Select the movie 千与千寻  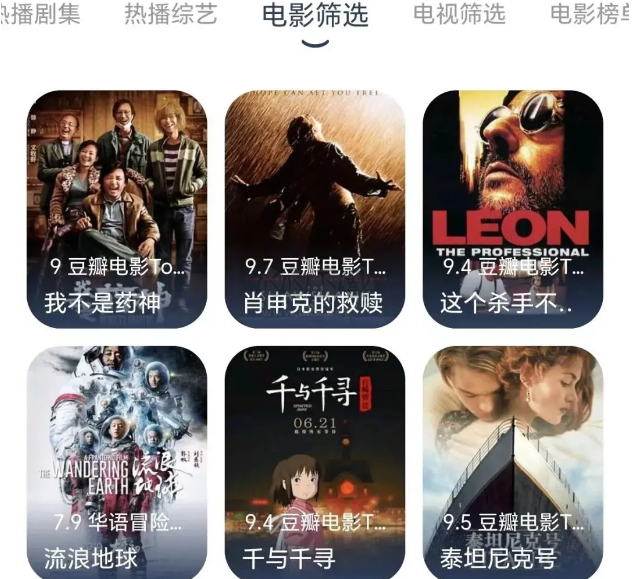click(315, 462)
